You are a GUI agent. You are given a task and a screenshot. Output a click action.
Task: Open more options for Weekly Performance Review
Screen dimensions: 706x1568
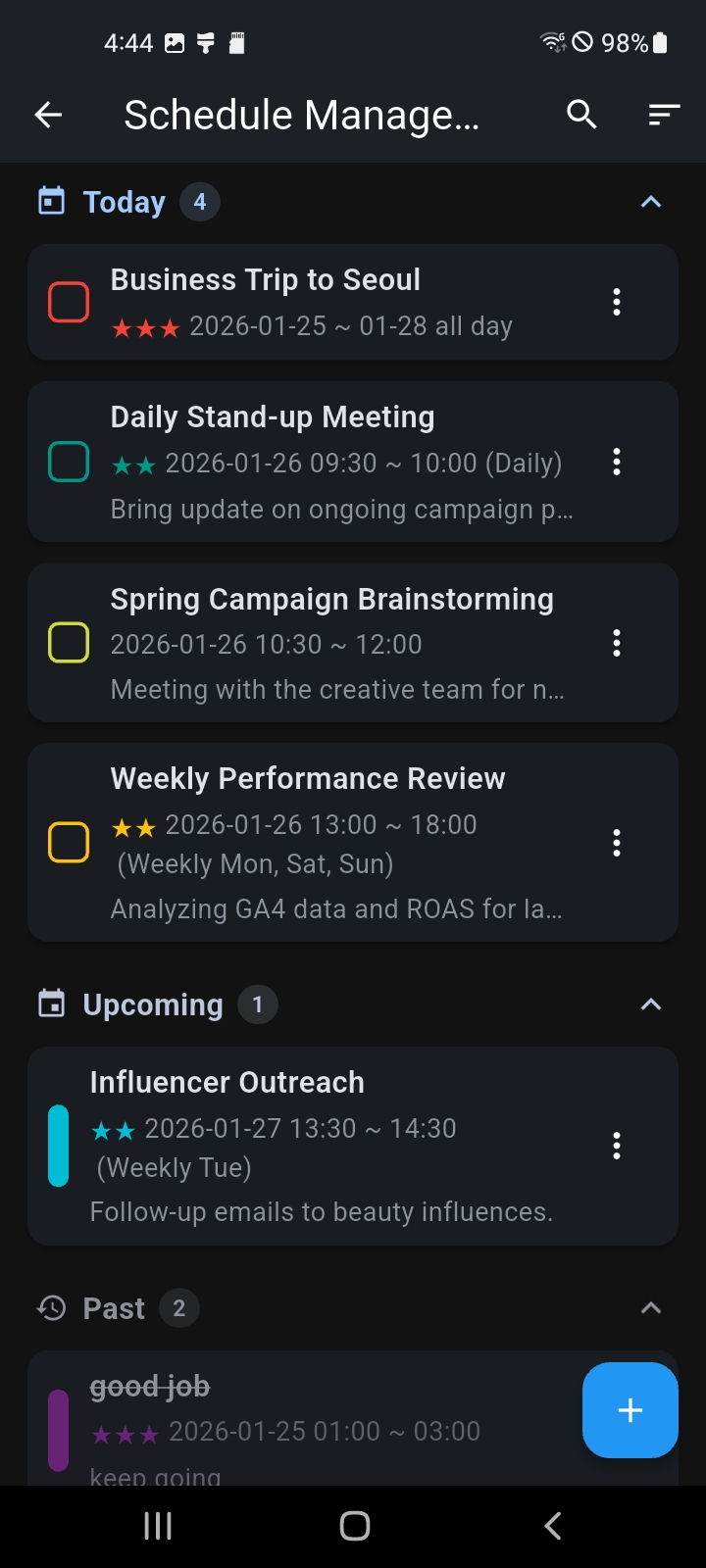point(617,843)
